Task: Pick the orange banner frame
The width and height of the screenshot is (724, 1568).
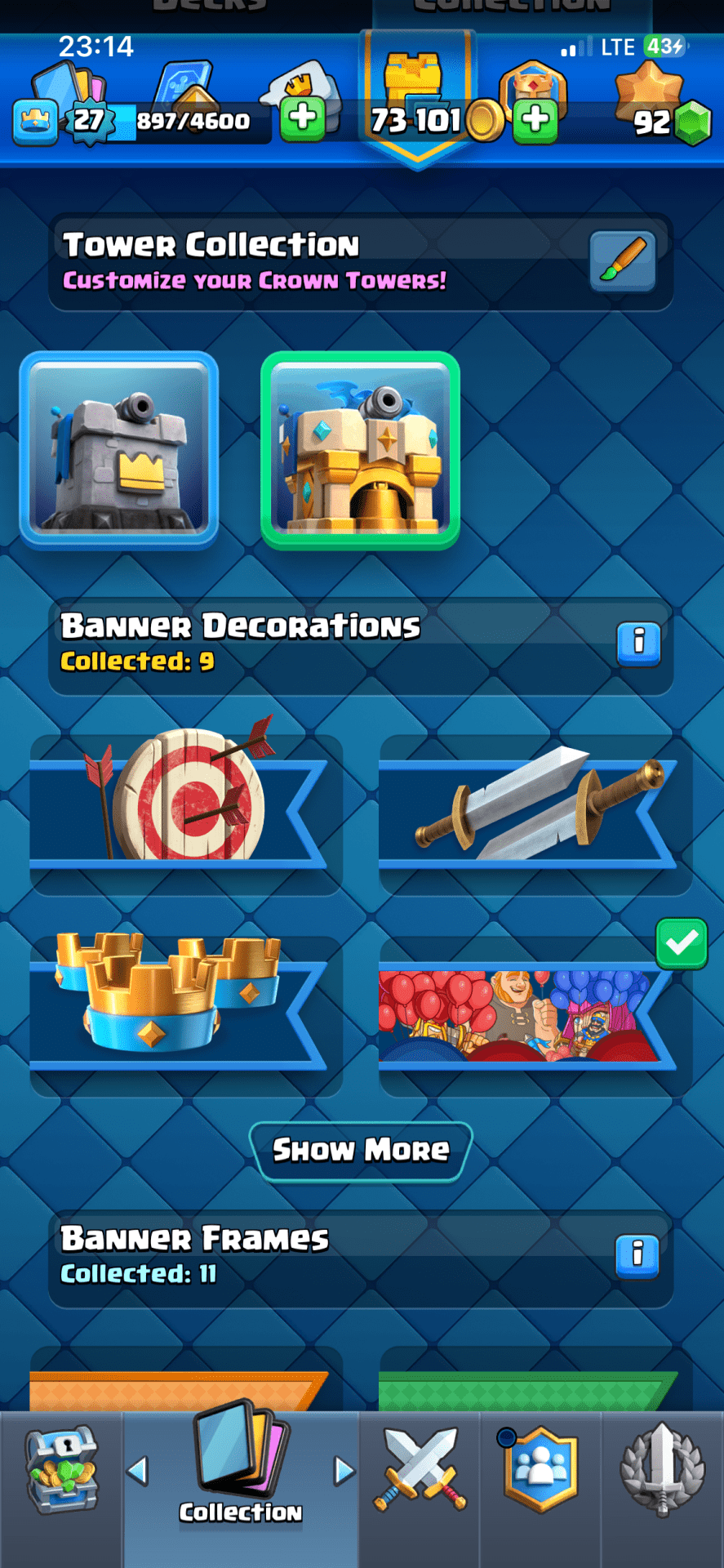Action: tap(186, 1387)
